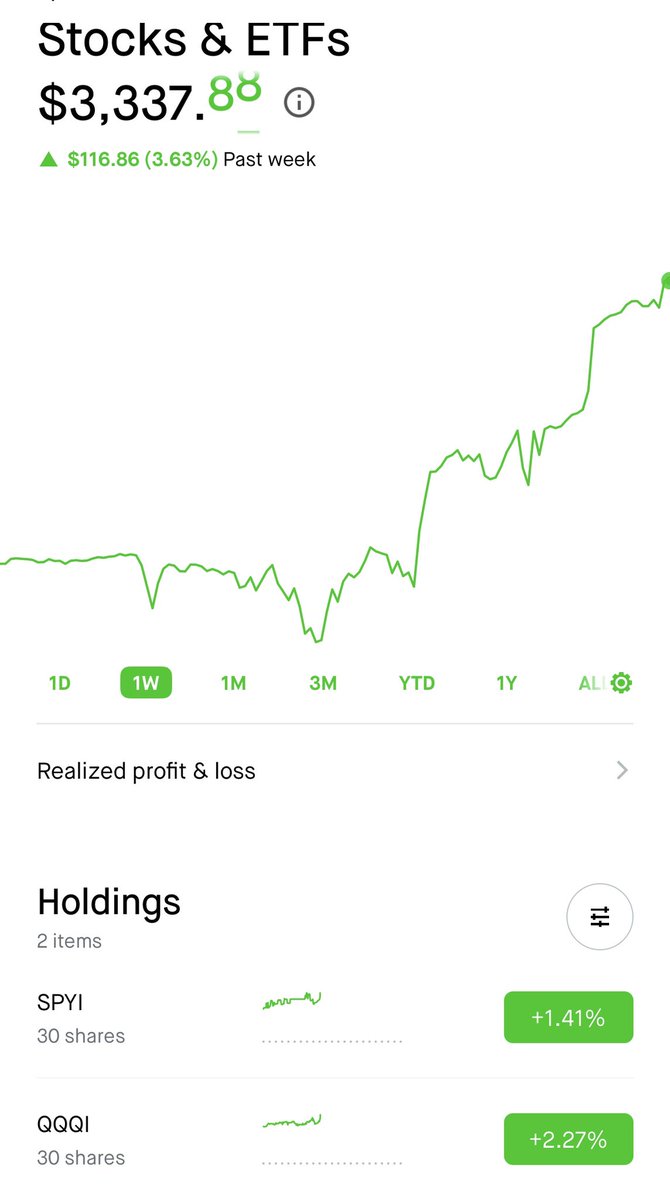670x1200 pixels.
Task: Select the 1W time range
Action: click(146, 683)
